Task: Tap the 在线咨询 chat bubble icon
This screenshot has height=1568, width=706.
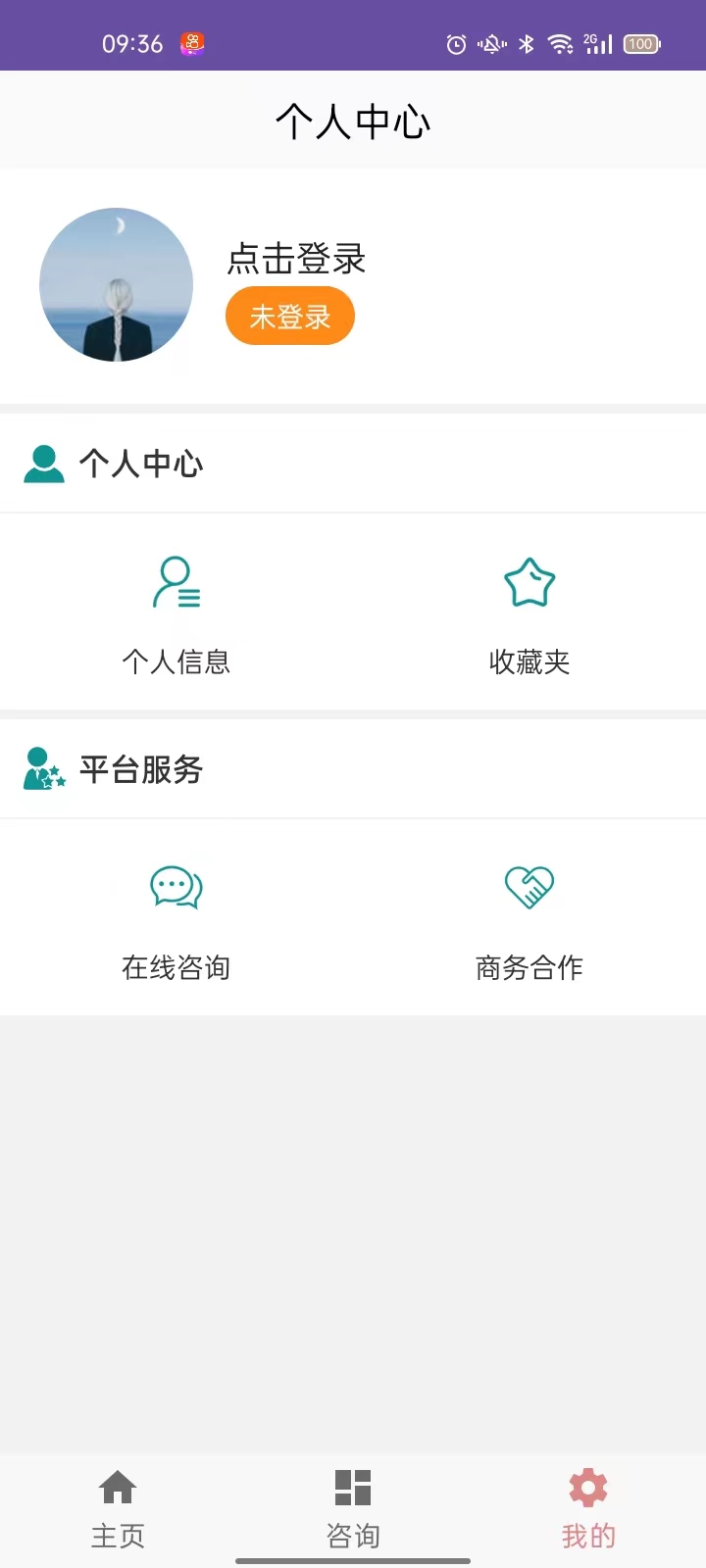Action: point(176,887)
